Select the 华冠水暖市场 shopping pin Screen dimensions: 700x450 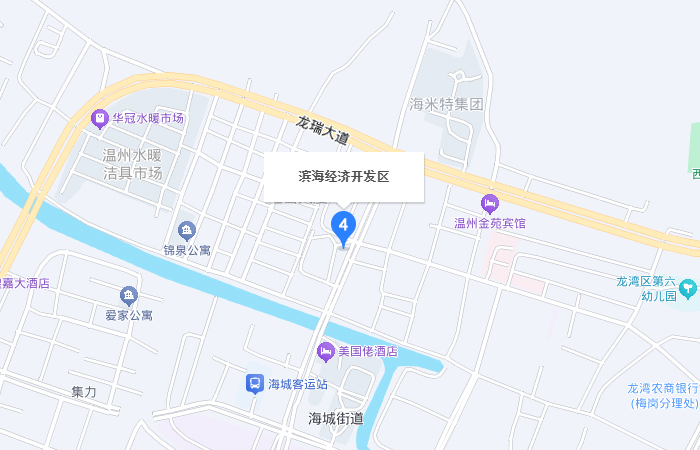(x=99, y=119)
